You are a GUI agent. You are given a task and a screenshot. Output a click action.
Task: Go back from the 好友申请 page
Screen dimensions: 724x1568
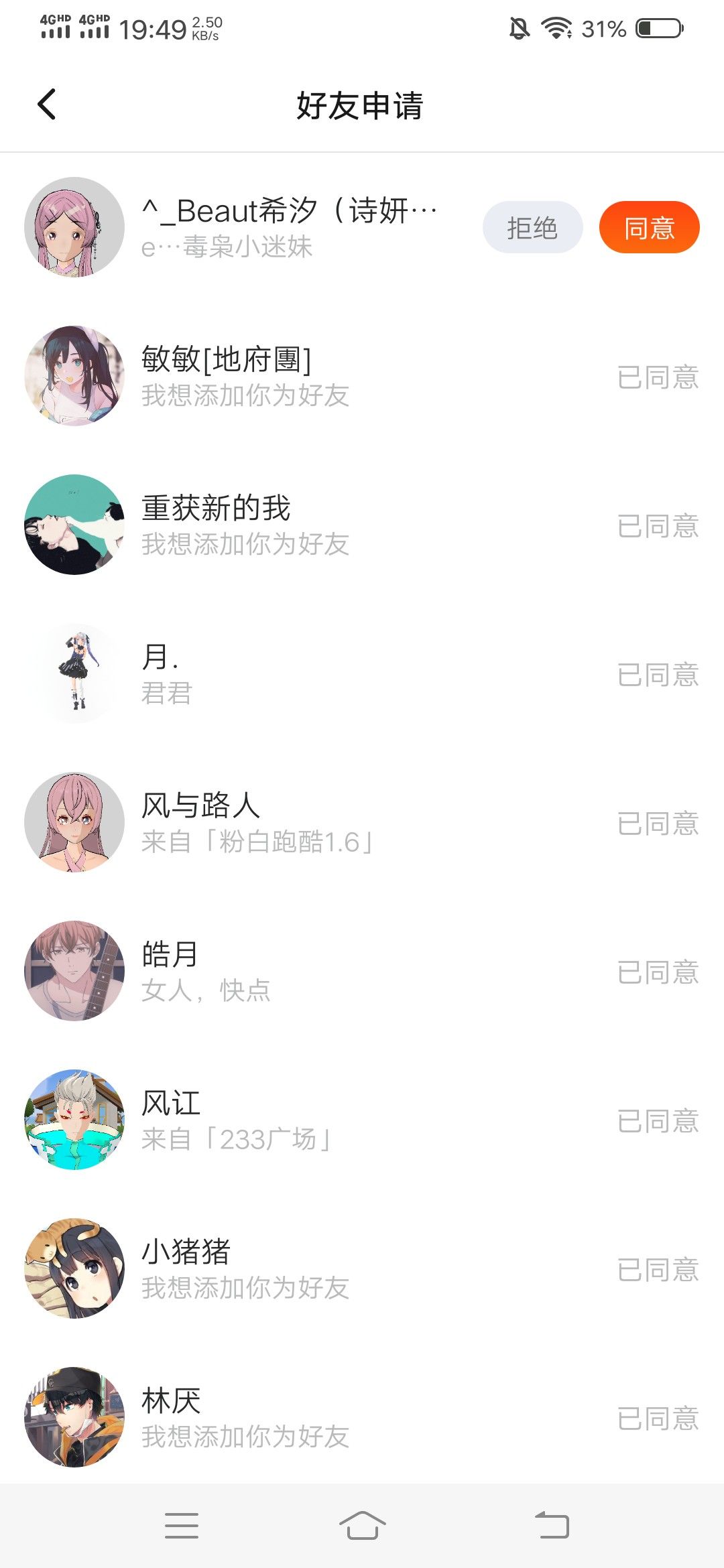[47, 105]
